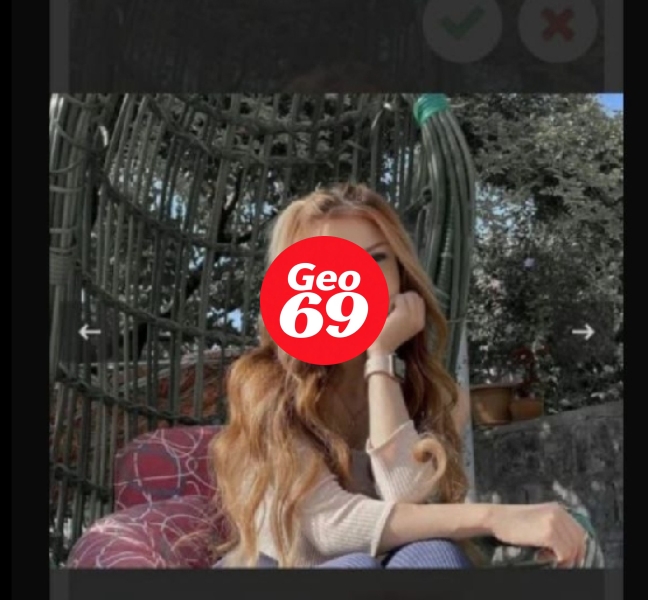Show the next photo with right arrow
648x600 pixels.
[x=583, y=332]
